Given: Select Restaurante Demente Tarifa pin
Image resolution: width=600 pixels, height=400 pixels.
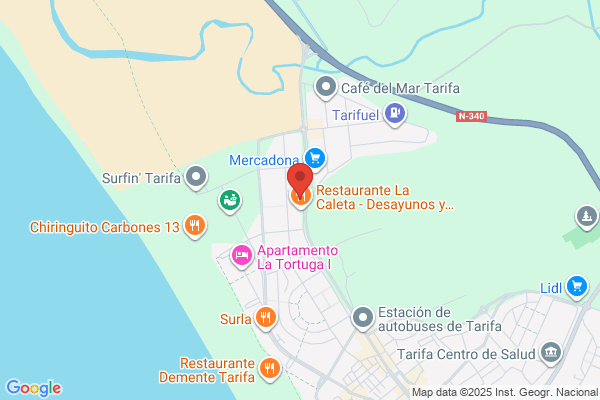Looking at the screenshot, I should click(x=270, y=369).
